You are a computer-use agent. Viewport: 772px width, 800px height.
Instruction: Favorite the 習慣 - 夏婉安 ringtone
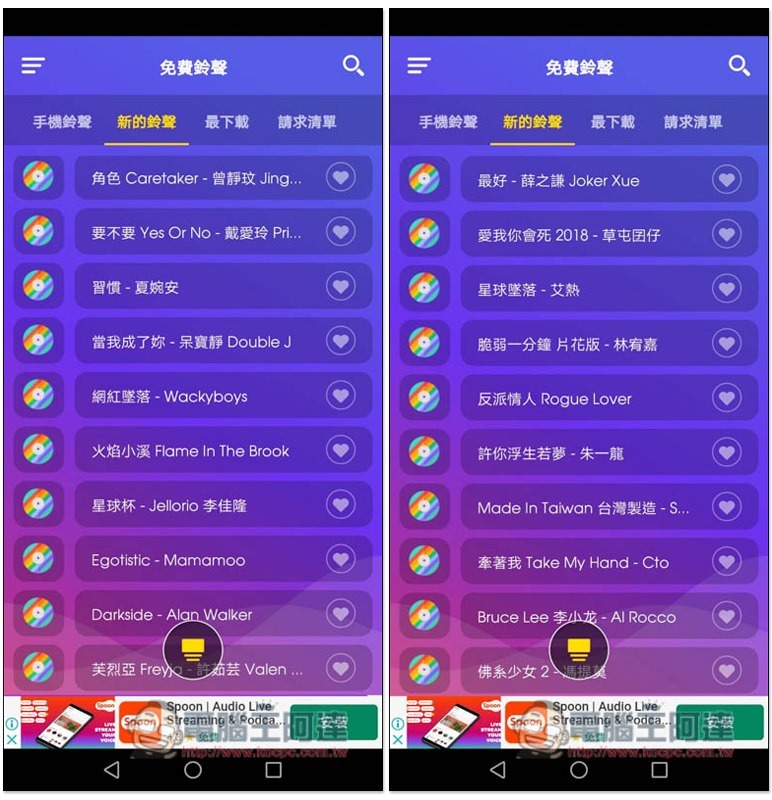tap(341, 286)
